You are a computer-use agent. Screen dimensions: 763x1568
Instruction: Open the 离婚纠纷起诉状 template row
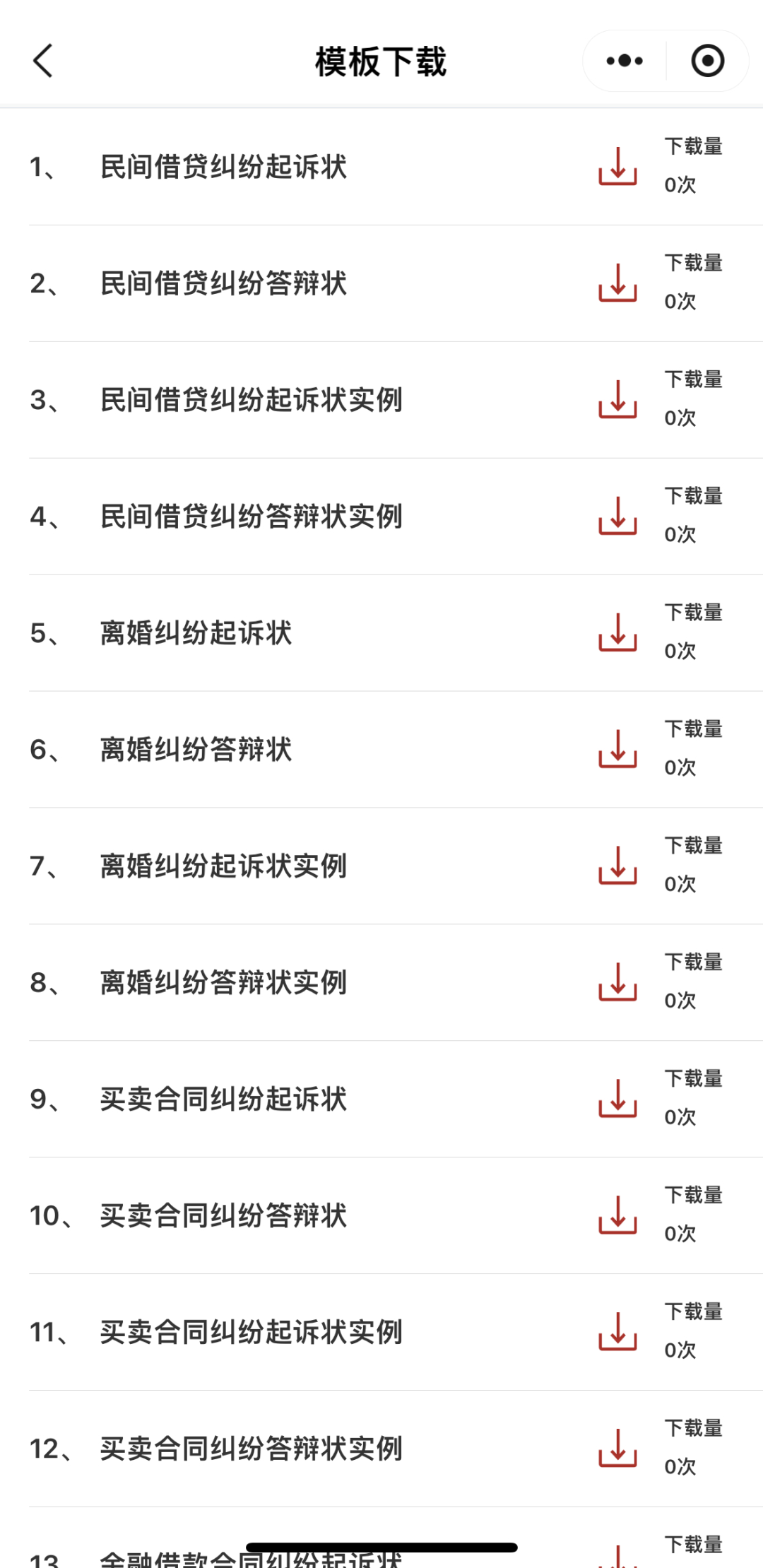(196, 633)
